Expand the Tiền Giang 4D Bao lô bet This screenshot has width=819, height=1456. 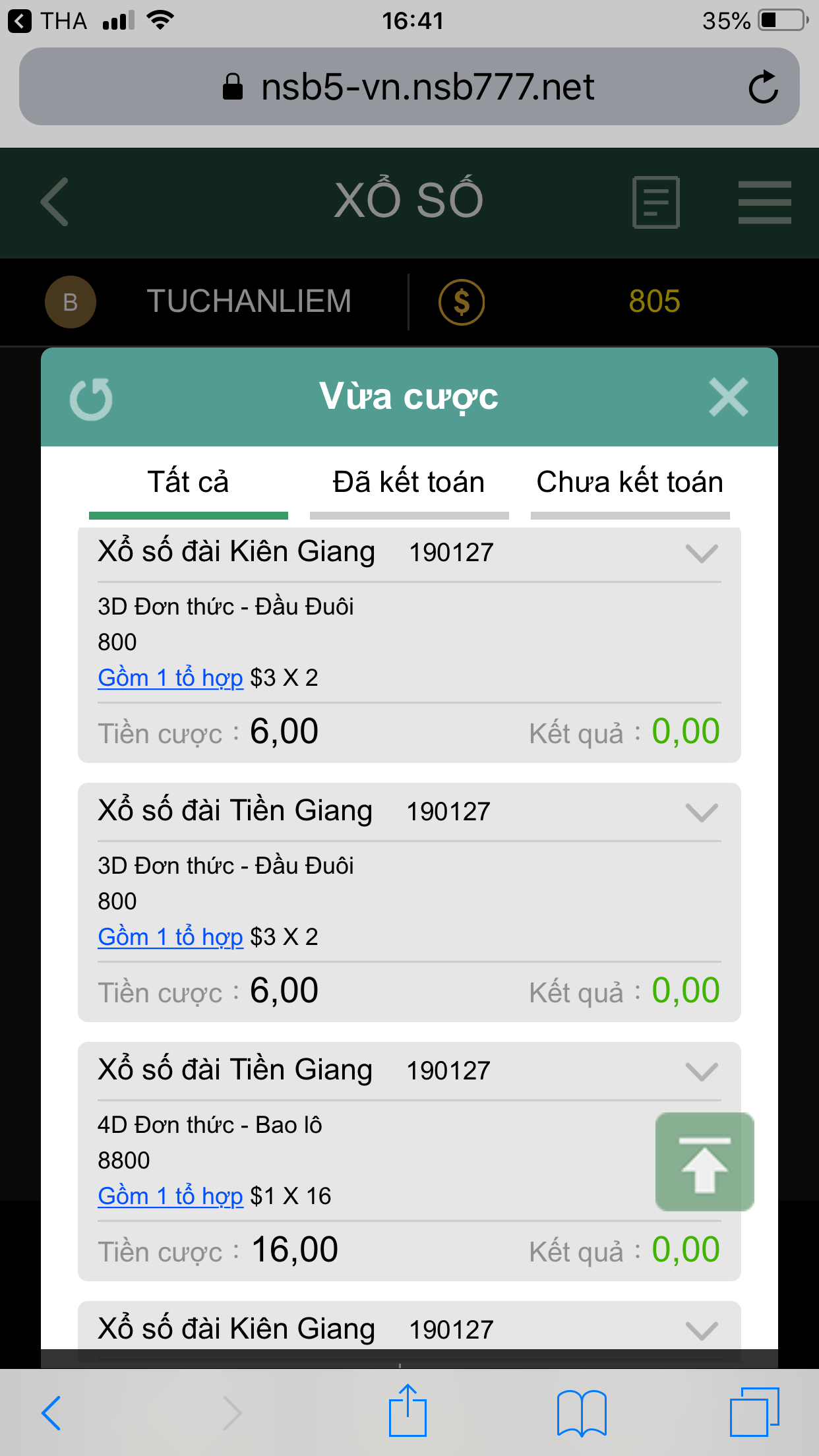coord(701,1071)
